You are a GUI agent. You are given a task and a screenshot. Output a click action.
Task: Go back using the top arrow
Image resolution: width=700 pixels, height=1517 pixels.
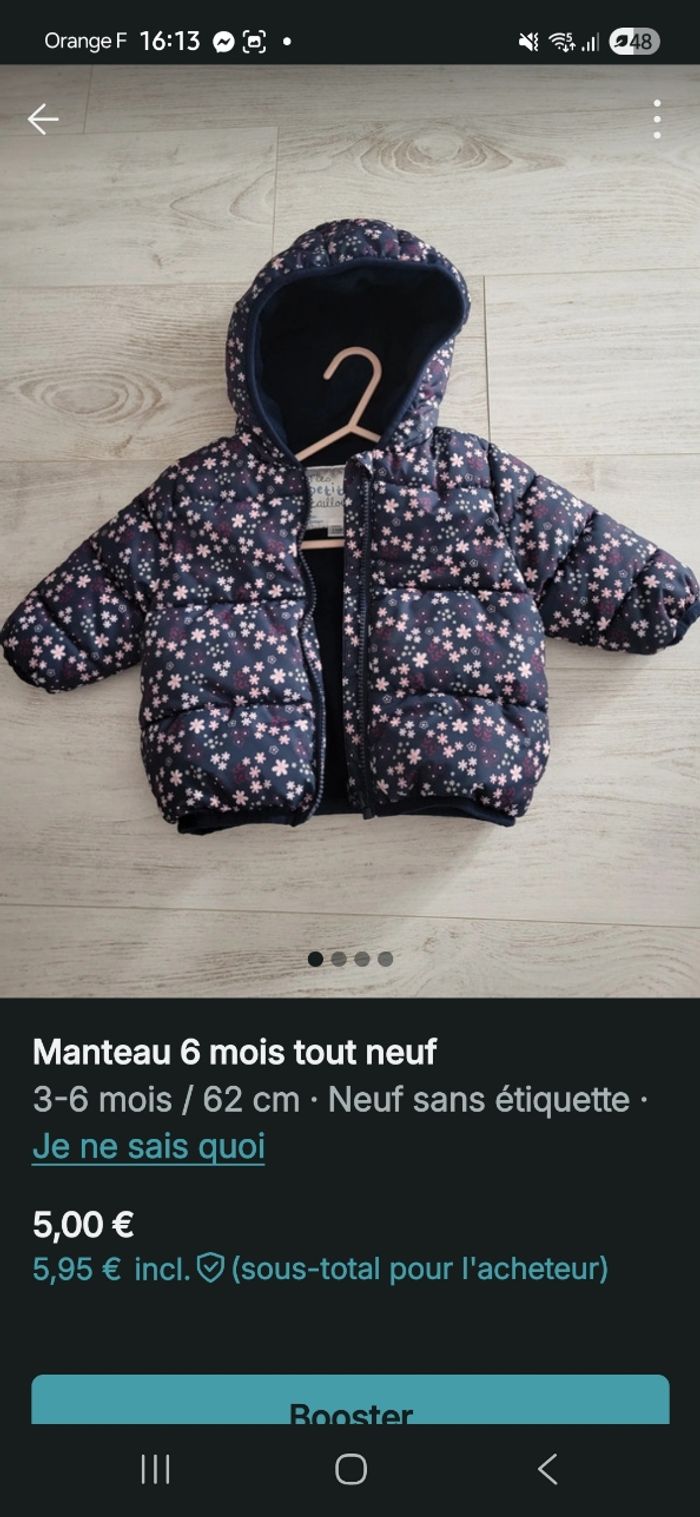click(43, 119)
